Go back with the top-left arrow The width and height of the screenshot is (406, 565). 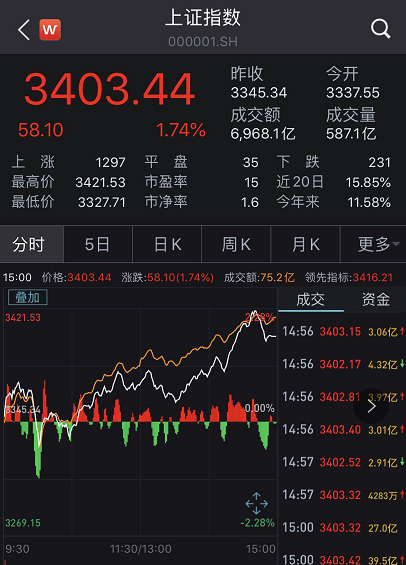(x=24, y=30)
